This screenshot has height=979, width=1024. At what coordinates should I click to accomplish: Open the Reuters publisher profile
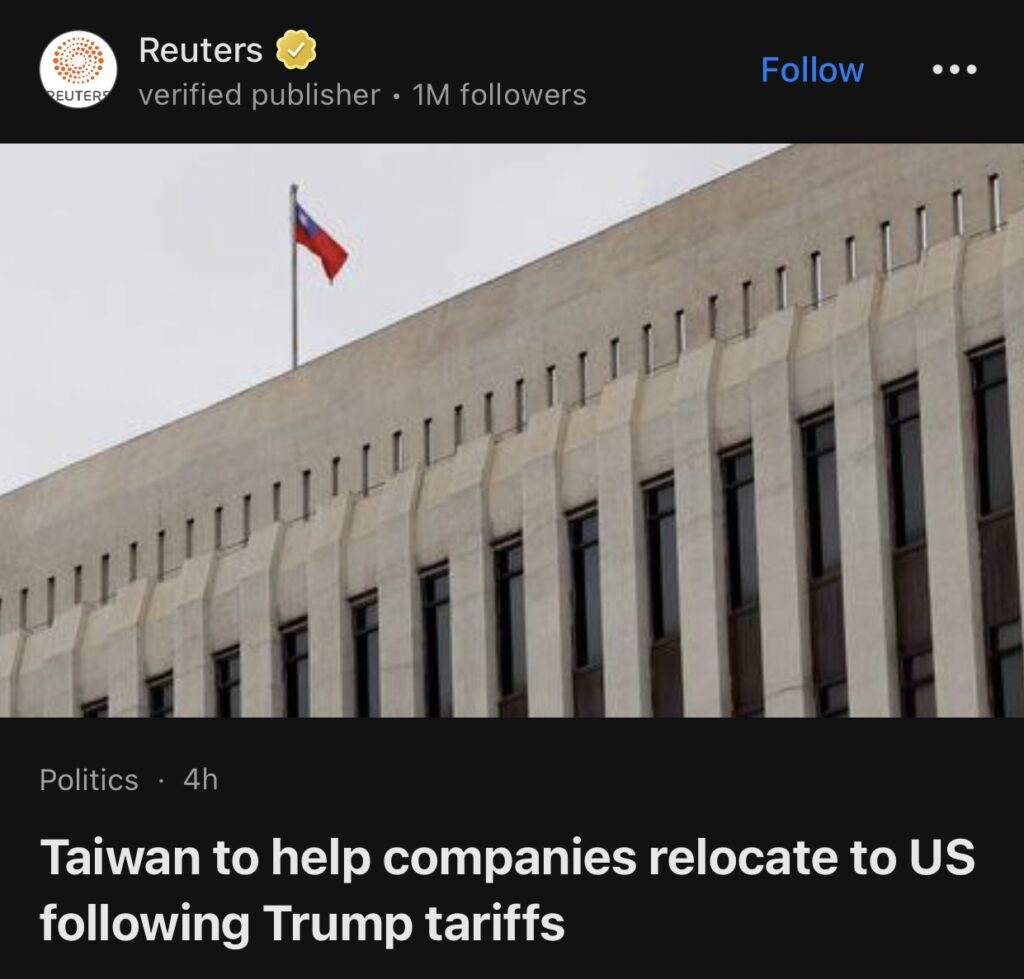tap(200, 50)
